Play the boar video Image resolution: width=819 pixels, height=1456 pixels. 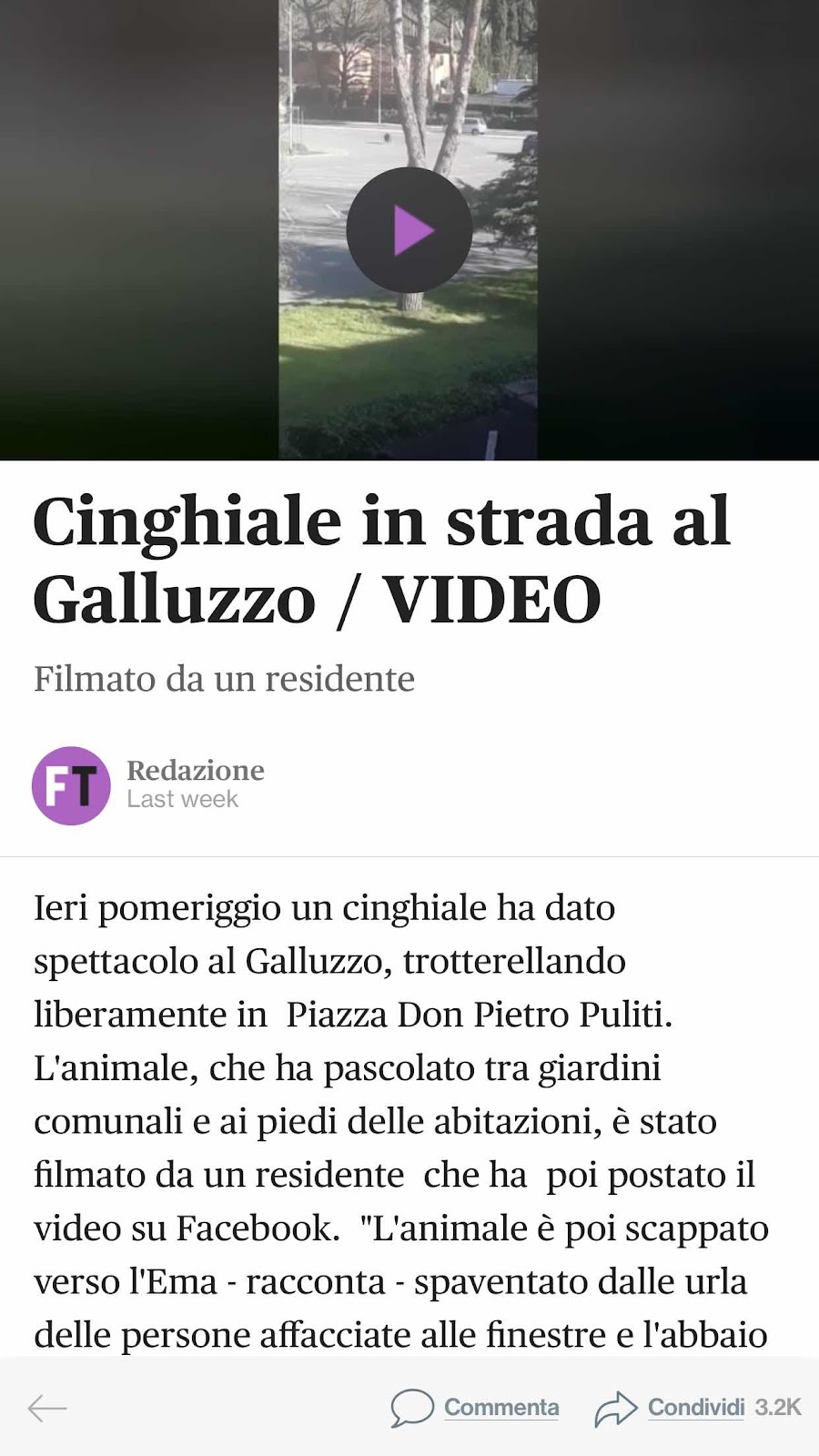pos(409,230)
